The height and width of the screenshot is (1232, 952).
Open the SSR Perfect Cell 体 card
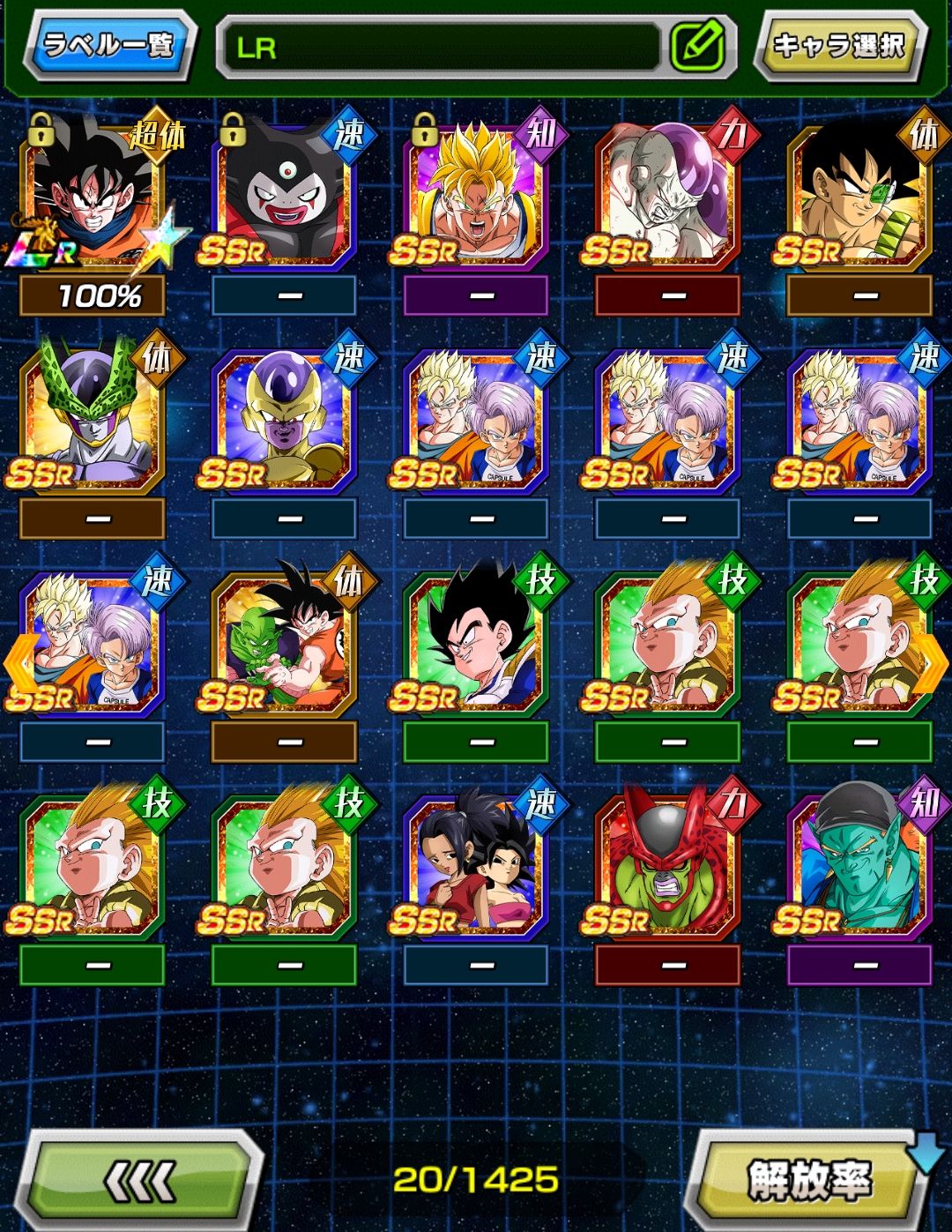pos(93,419)
